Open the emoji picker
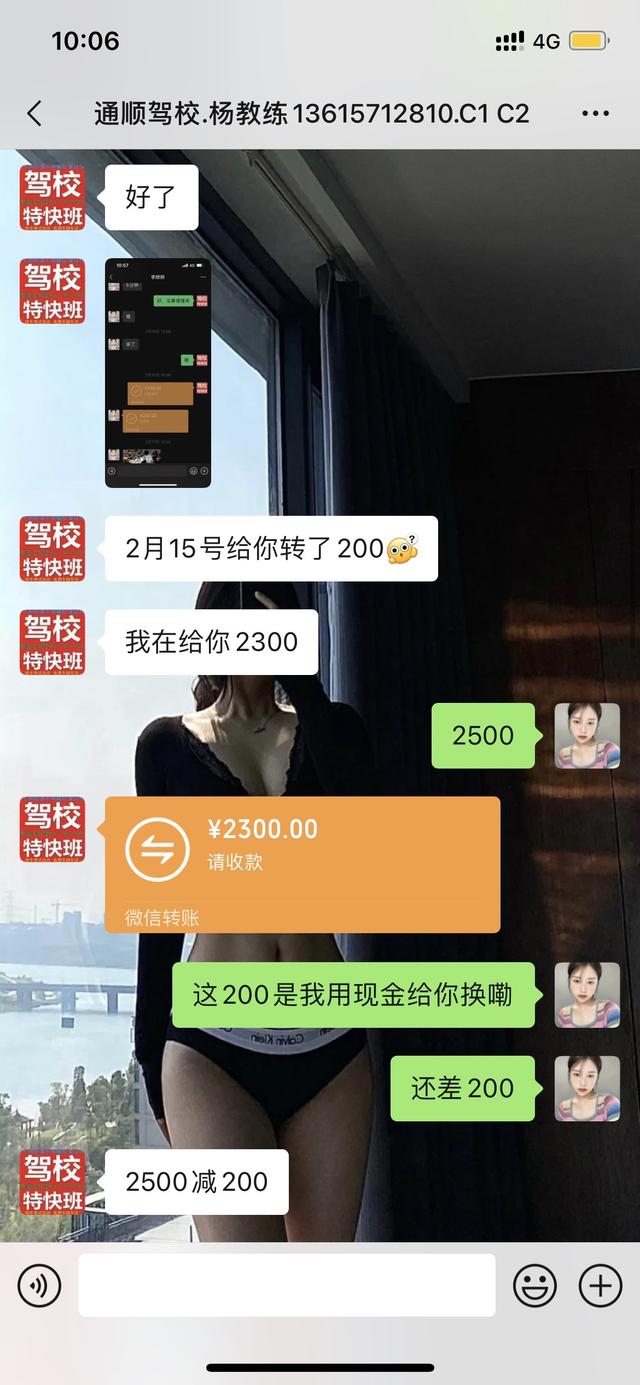The height and width of the screenshot is (1385, 640). click(x=535, y=1285)
